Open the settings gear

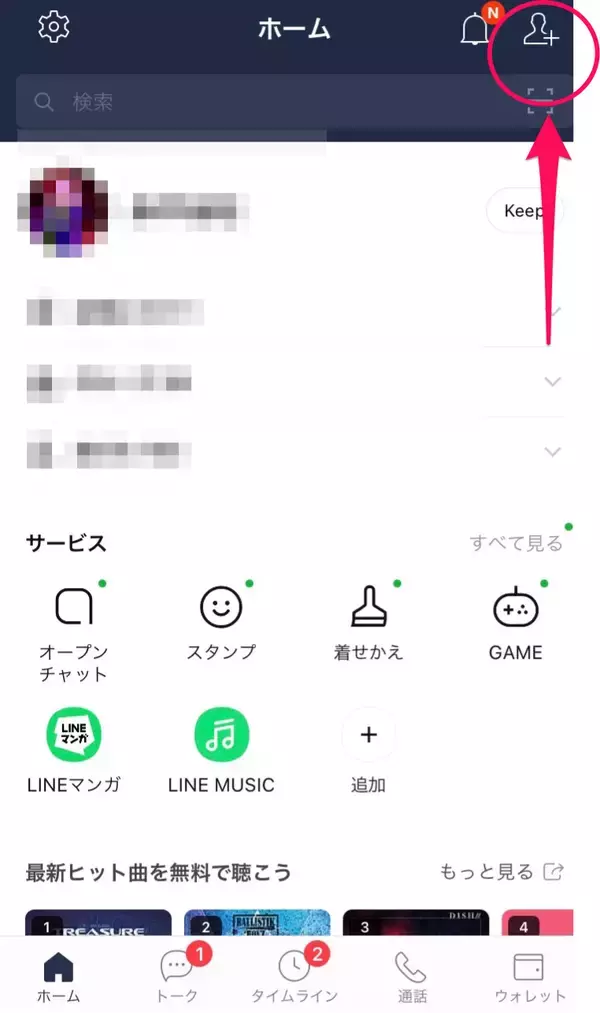point(52,27)
